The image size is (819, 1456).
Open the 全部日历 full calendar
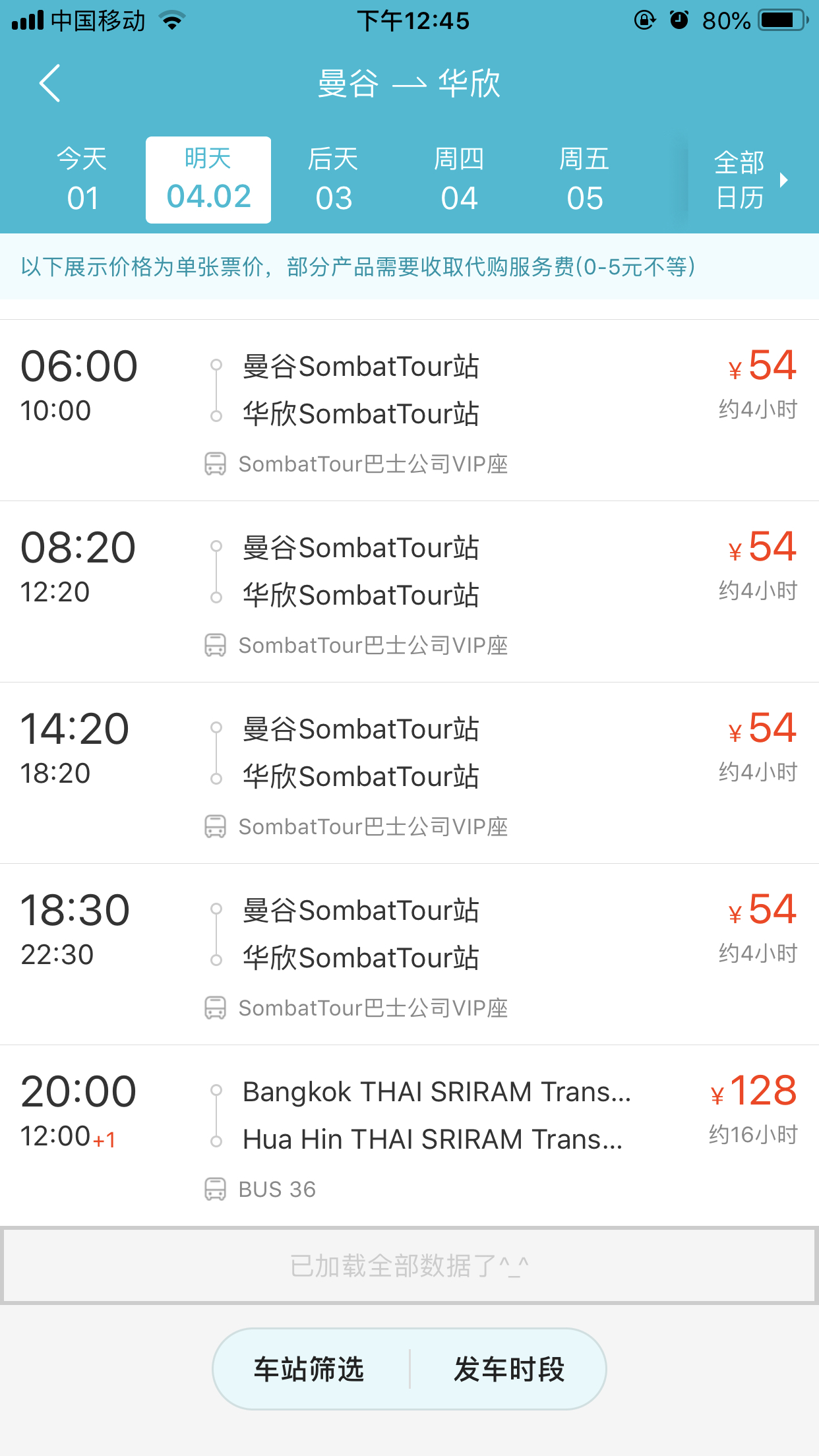pos(750,179)
